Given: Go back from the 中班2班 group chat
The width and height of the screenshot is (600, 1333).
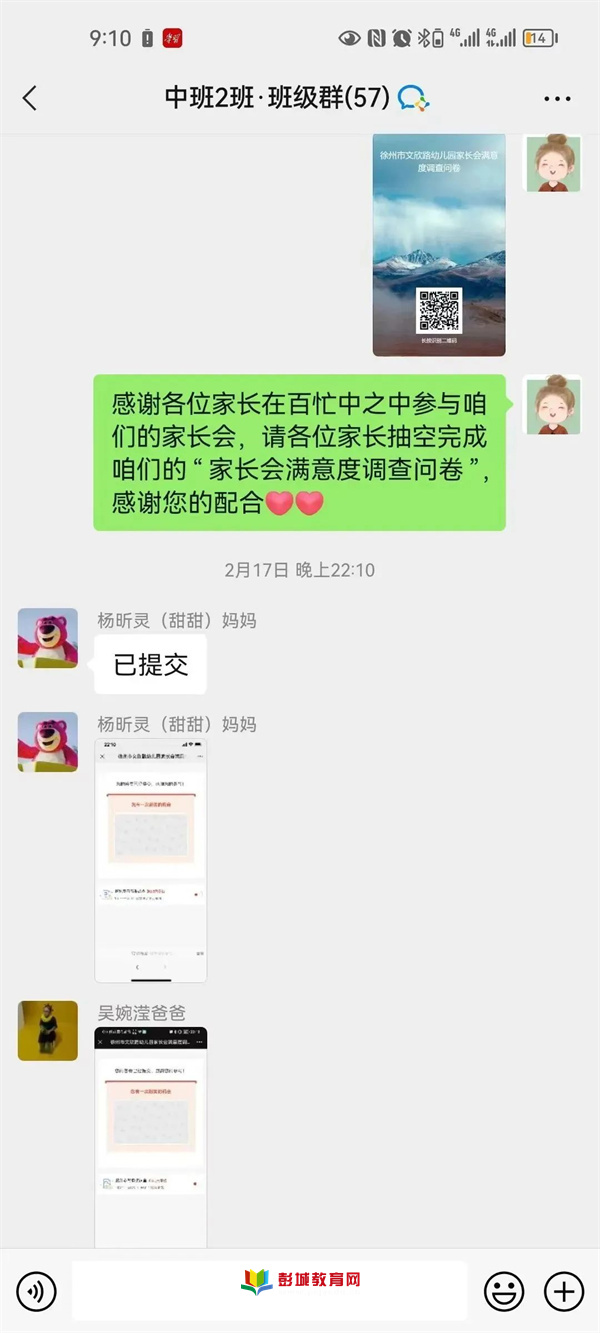Looking at the screenshot, I should click(30, 98).
